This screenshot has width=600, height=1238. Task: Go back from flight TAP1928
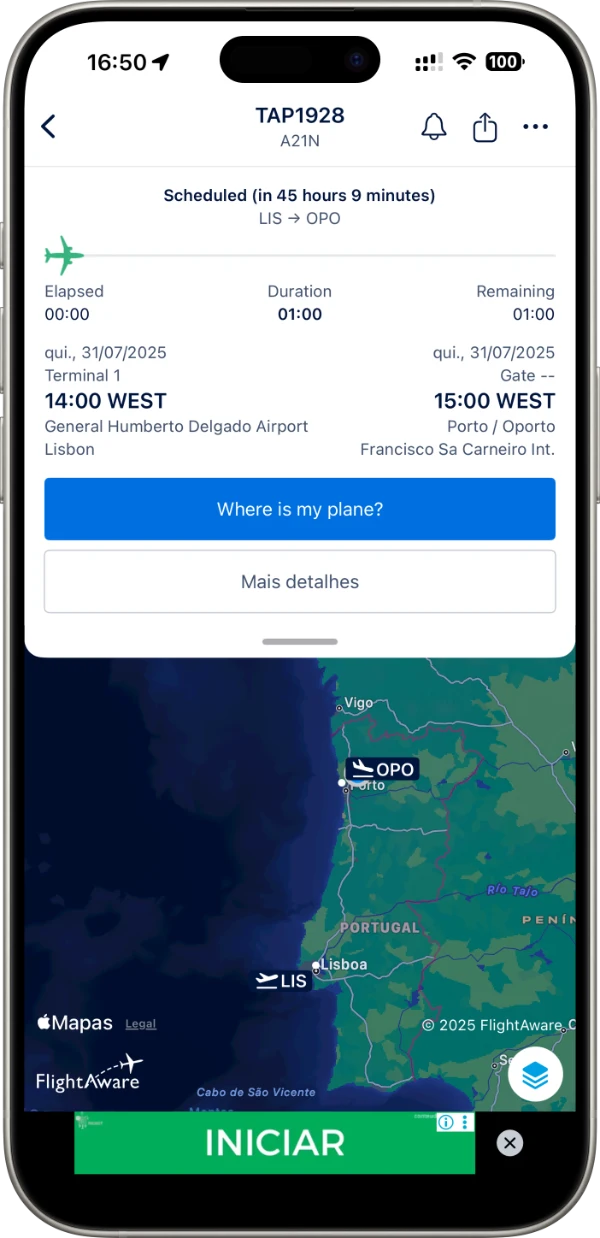point(48,127)
